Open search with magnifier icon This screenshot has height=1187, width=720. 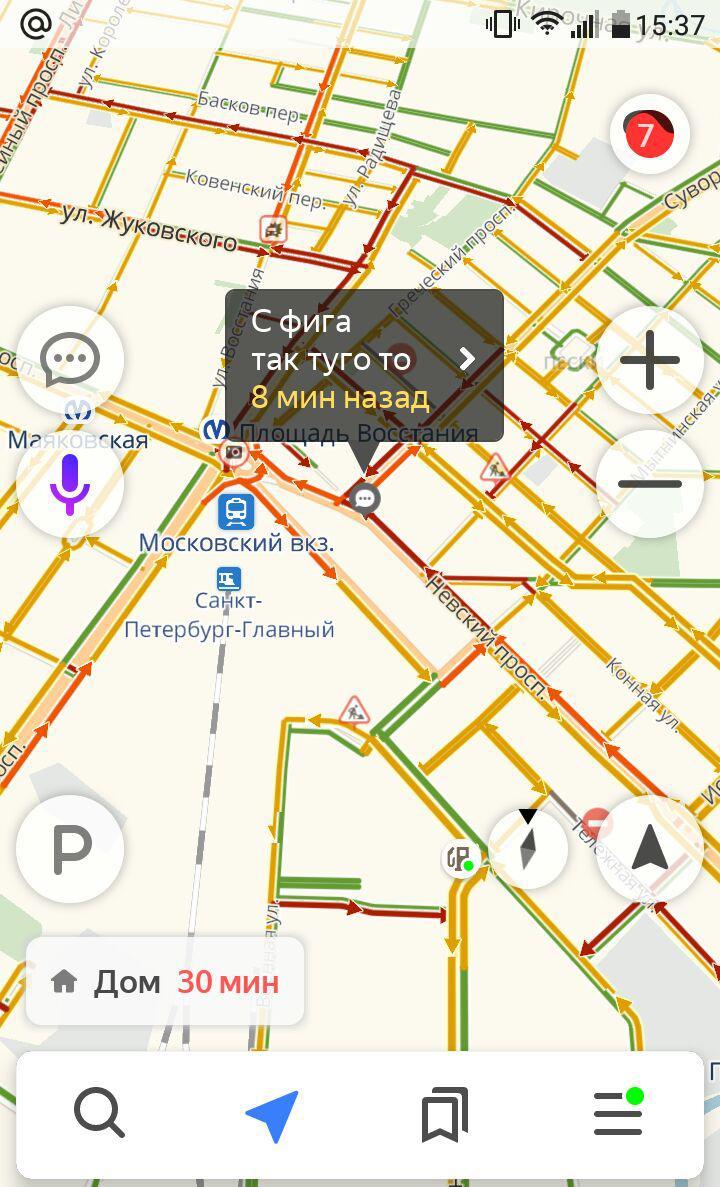click(99, 1113)
